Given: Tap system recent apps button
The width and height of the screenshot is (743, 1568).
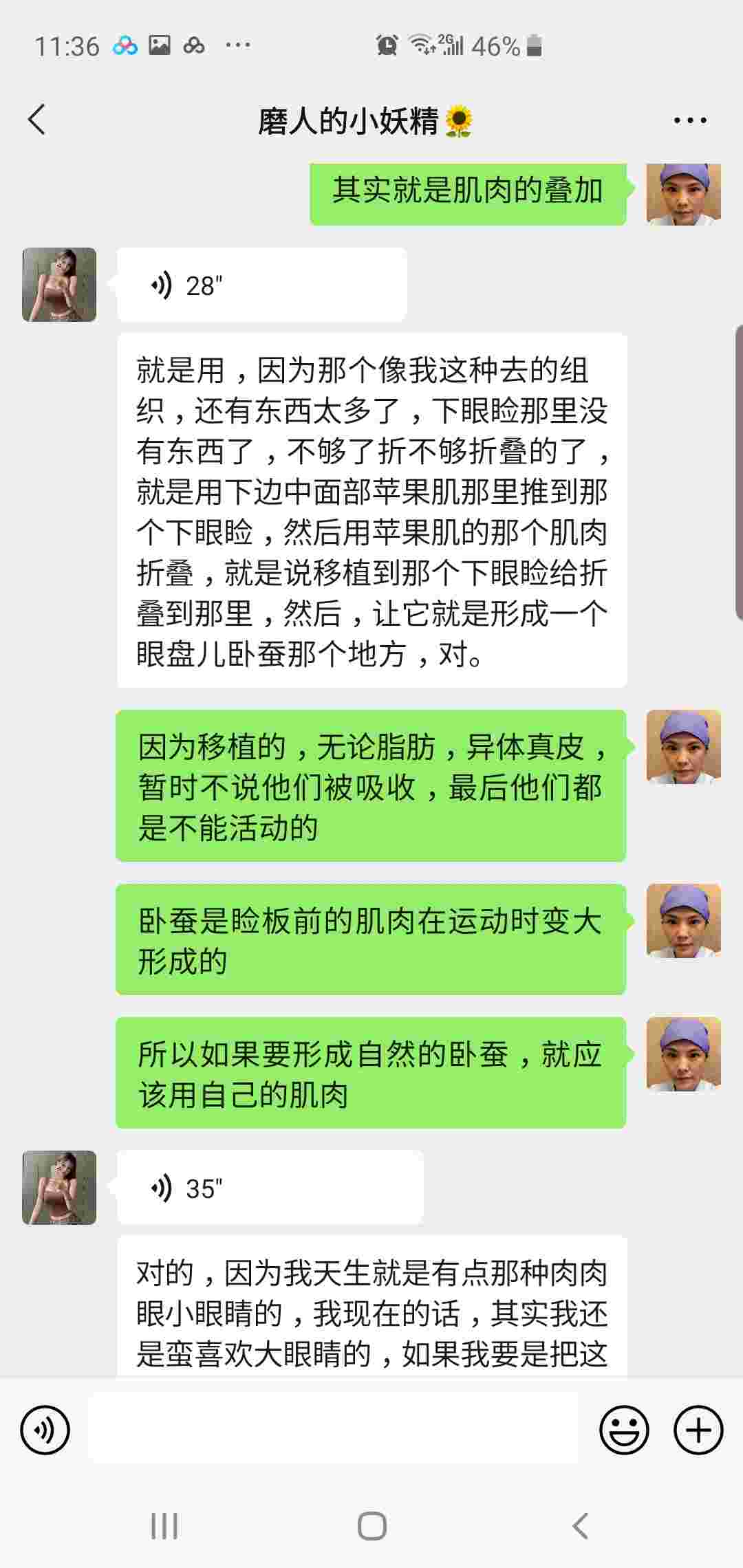Looking at the screenshot, I should coord(164,1526).
